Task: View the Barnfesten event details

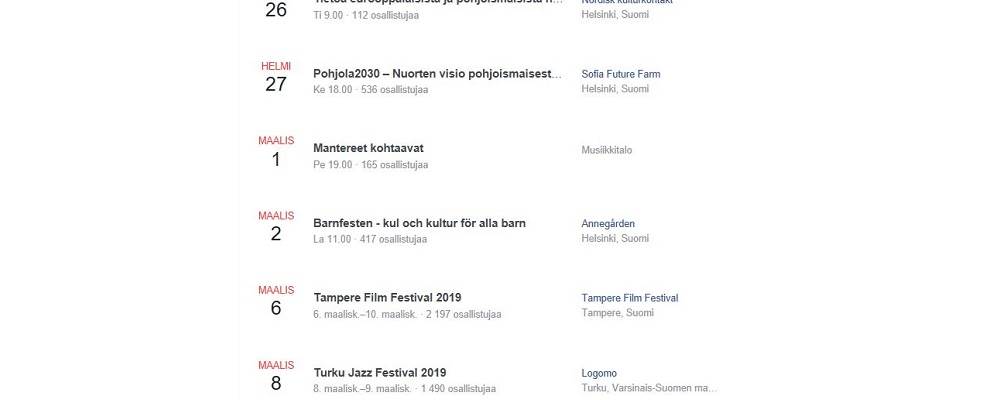Action: (419, 223)
